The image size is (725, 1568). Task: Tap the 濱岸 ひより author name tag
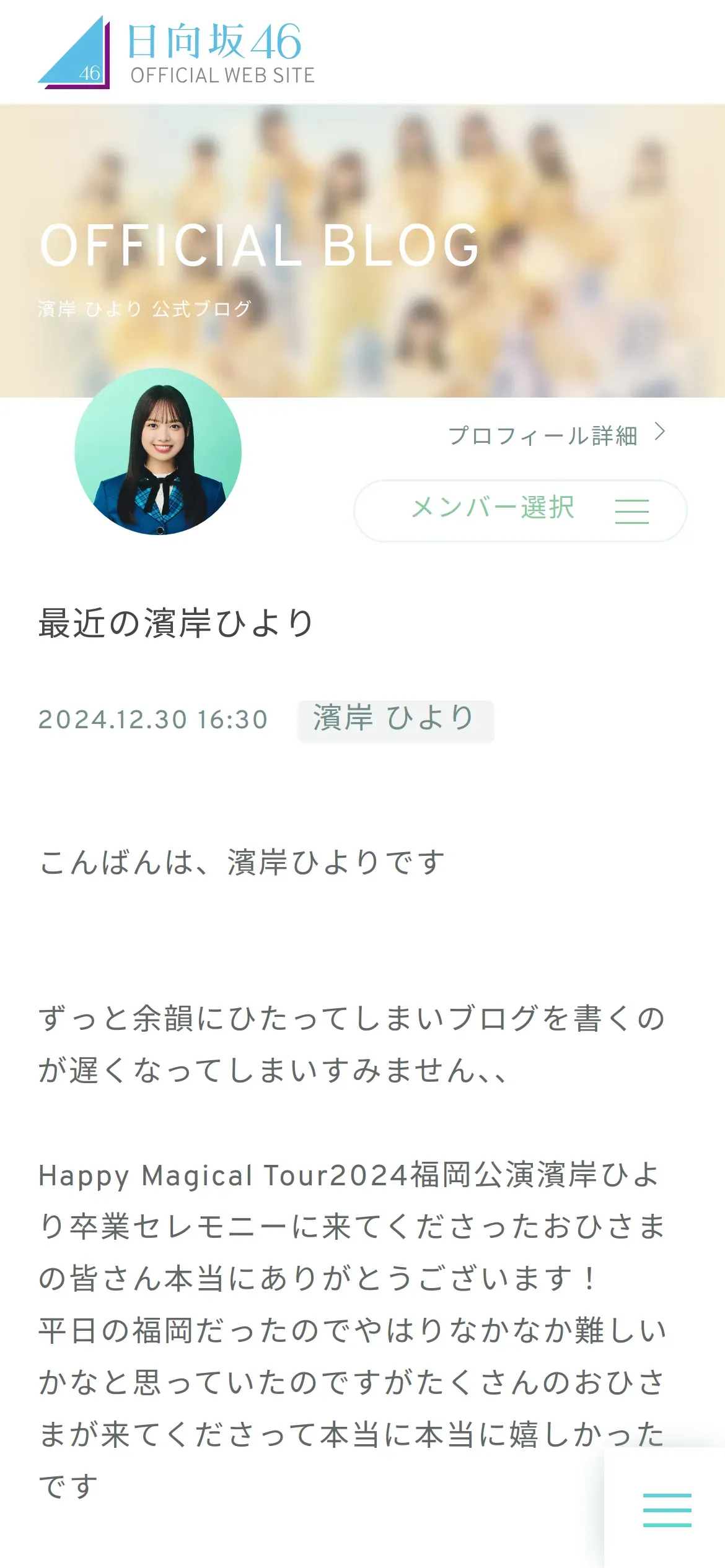tap(395, 720)
